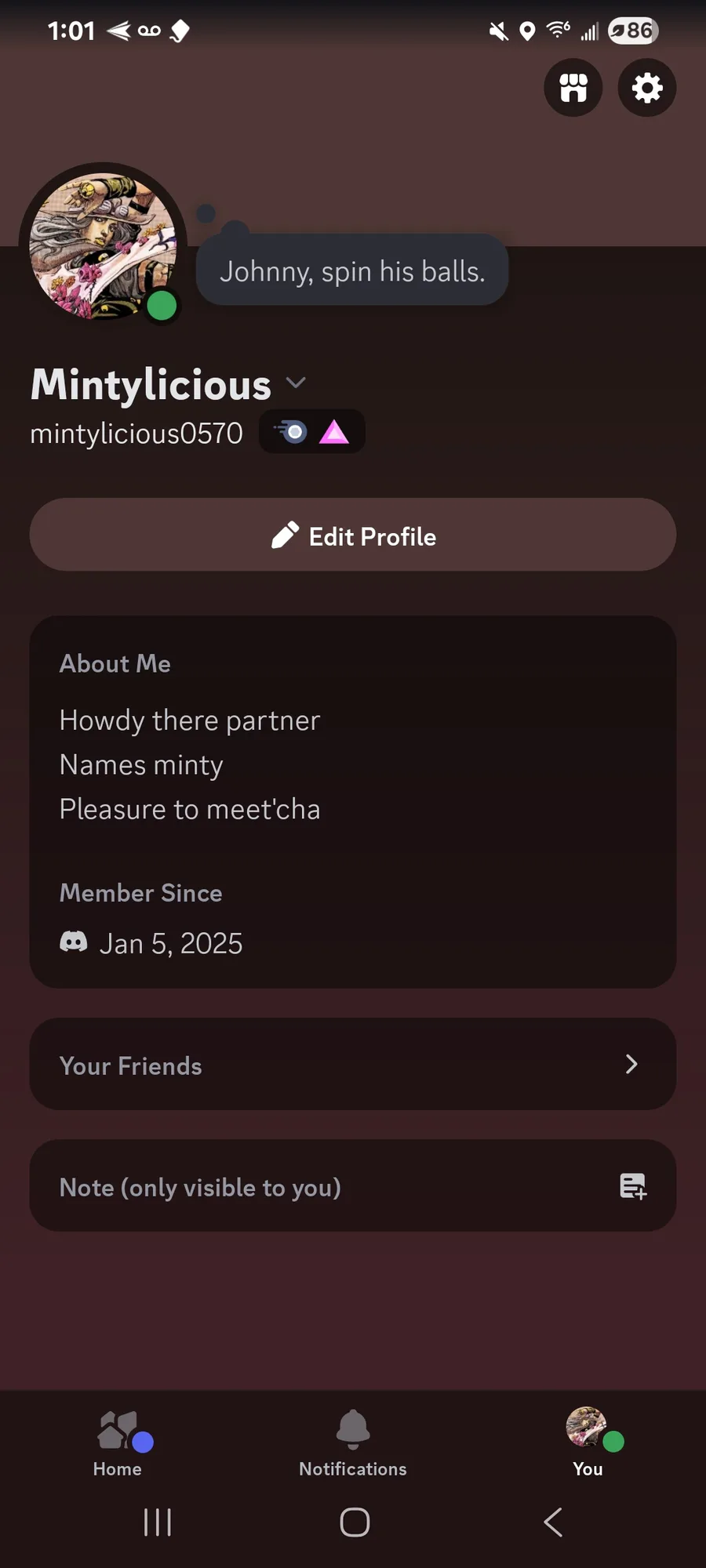
Task: Expand the Mintylicious account switcher chevron
Action: [296, 383]
